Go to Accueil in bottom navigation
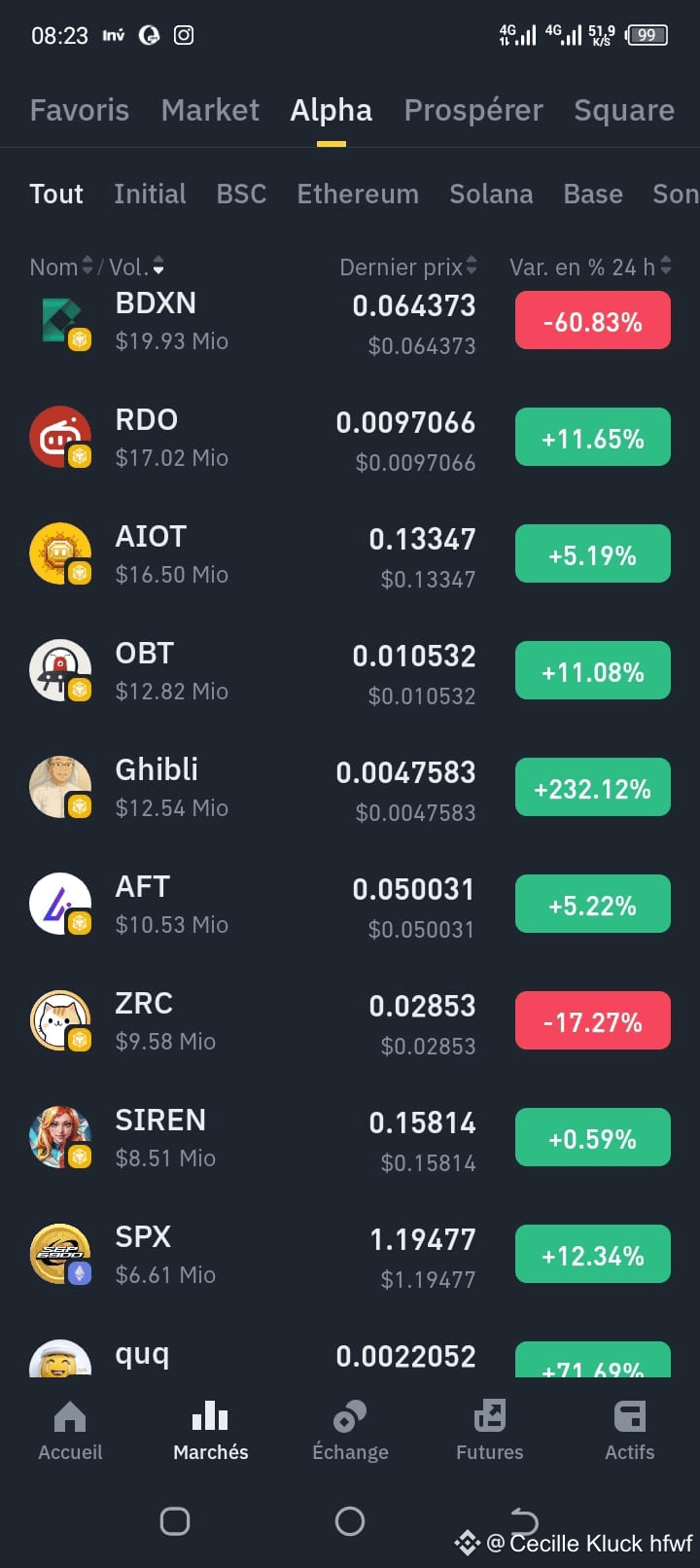Image resolution: width=700 pixels, height=1568 pixels. 70,1431
